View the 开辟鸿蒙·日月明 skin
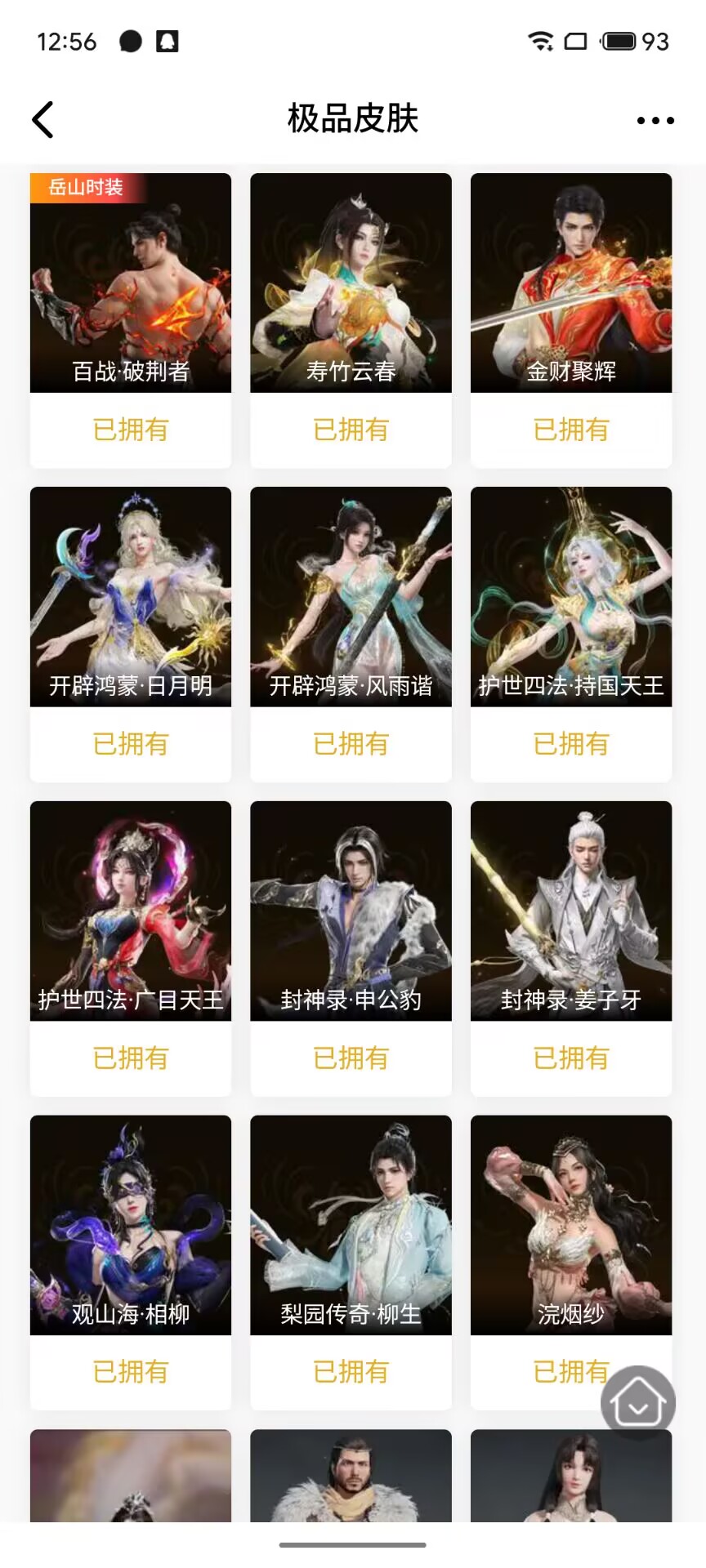 131,597
